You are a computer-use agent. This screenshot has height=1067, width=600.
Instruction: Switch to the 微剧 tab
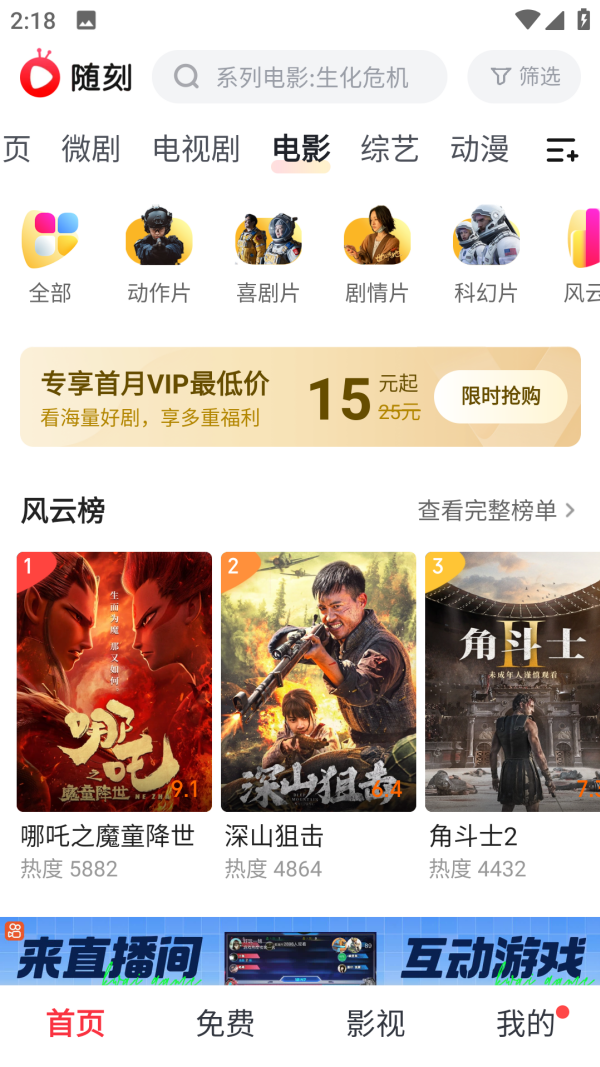pos(91,149)
